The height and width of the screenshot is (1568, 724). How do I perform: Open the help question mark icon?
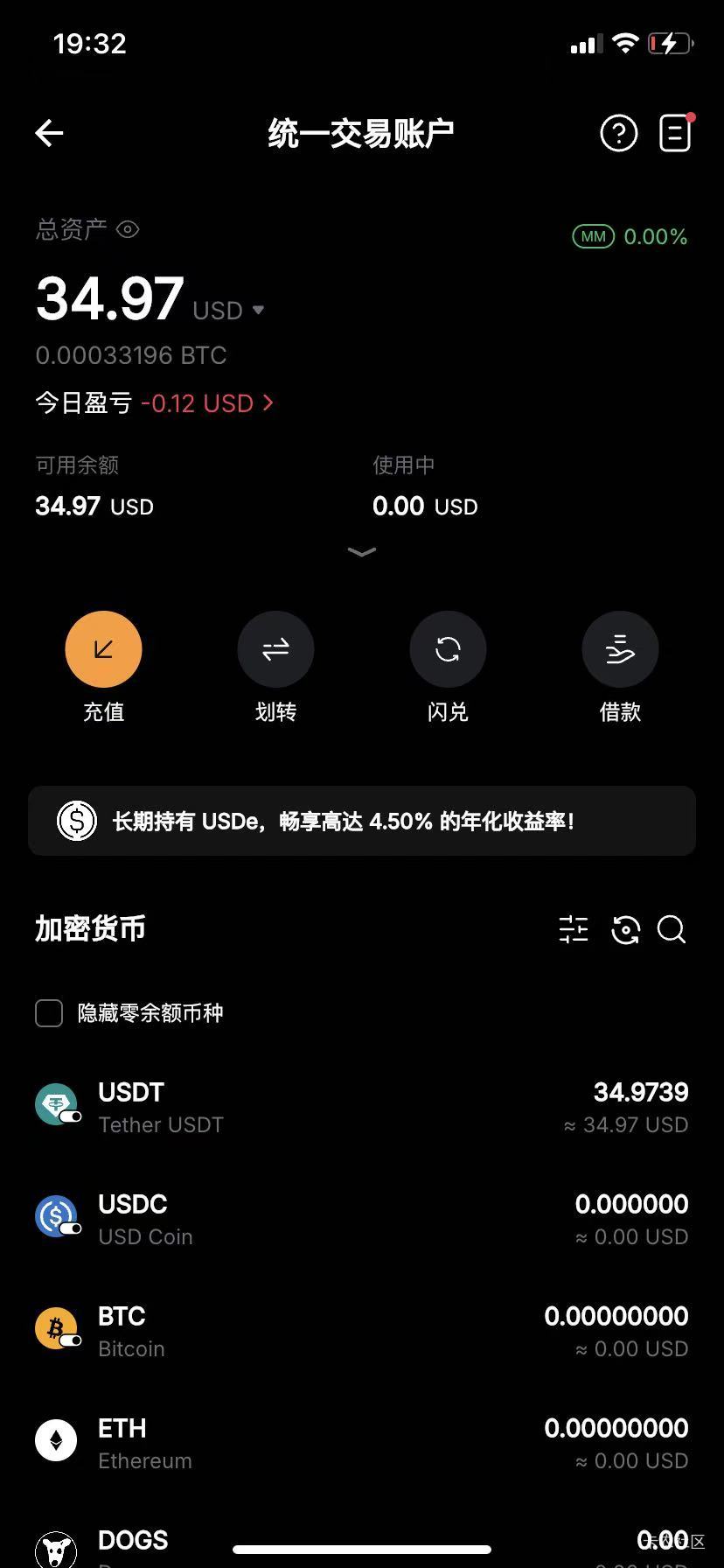pos(618,133)
